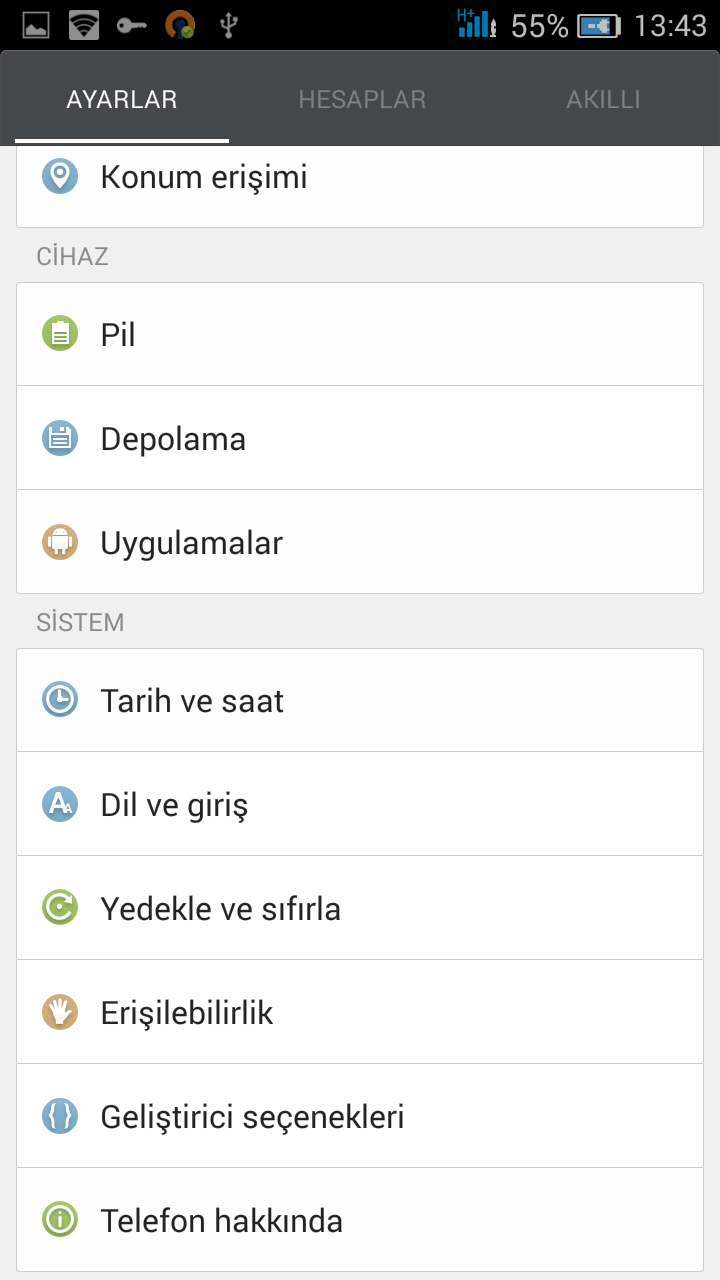Screen dimensions: 720x1280
Task: Open Telefon hakkında
Action: pyautogui.click(x=360, y=1220)
